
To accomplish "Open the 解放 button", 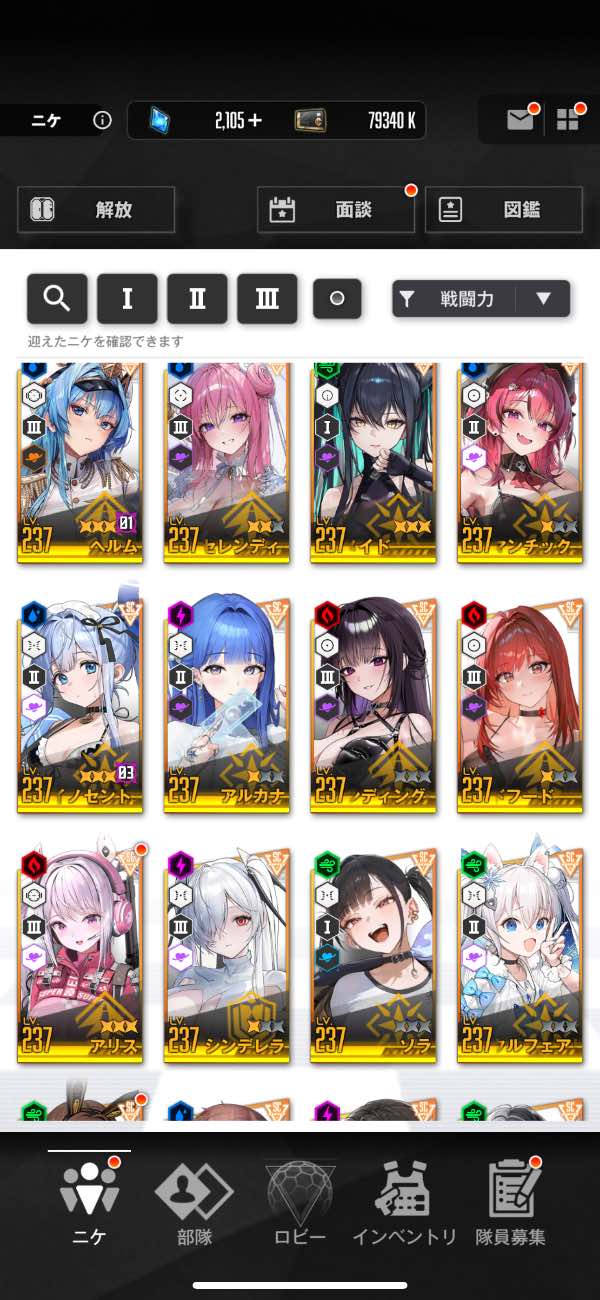I will 96,210.
